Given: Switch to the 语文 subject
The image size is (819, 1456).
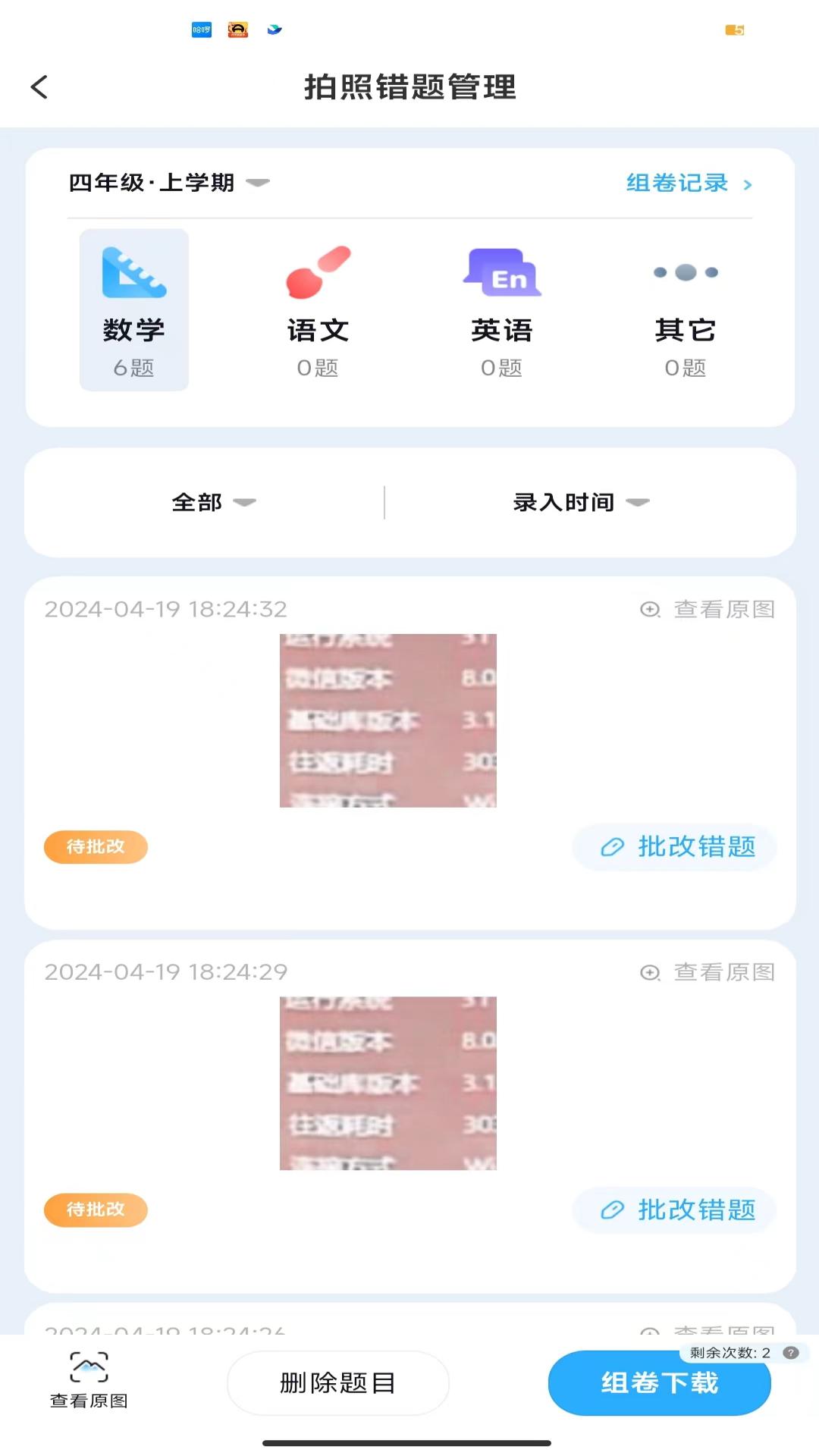Looking at the screenshot, I should click(x=318, y=309).
